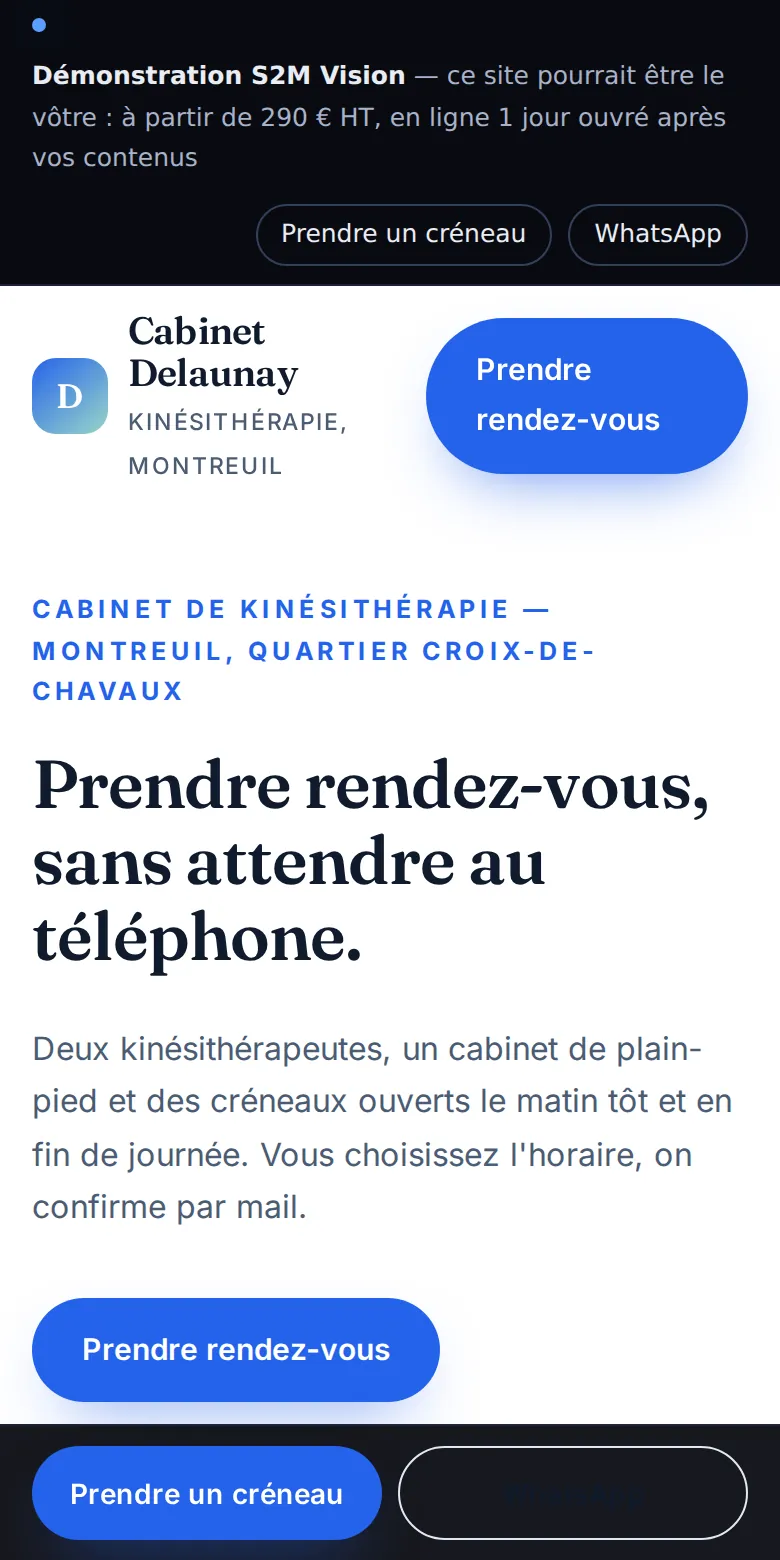The height and width of the screenshot is (1560, 780).
Task: Tap Prendre un créneau in the demo banner
Action: pos(403,235)
